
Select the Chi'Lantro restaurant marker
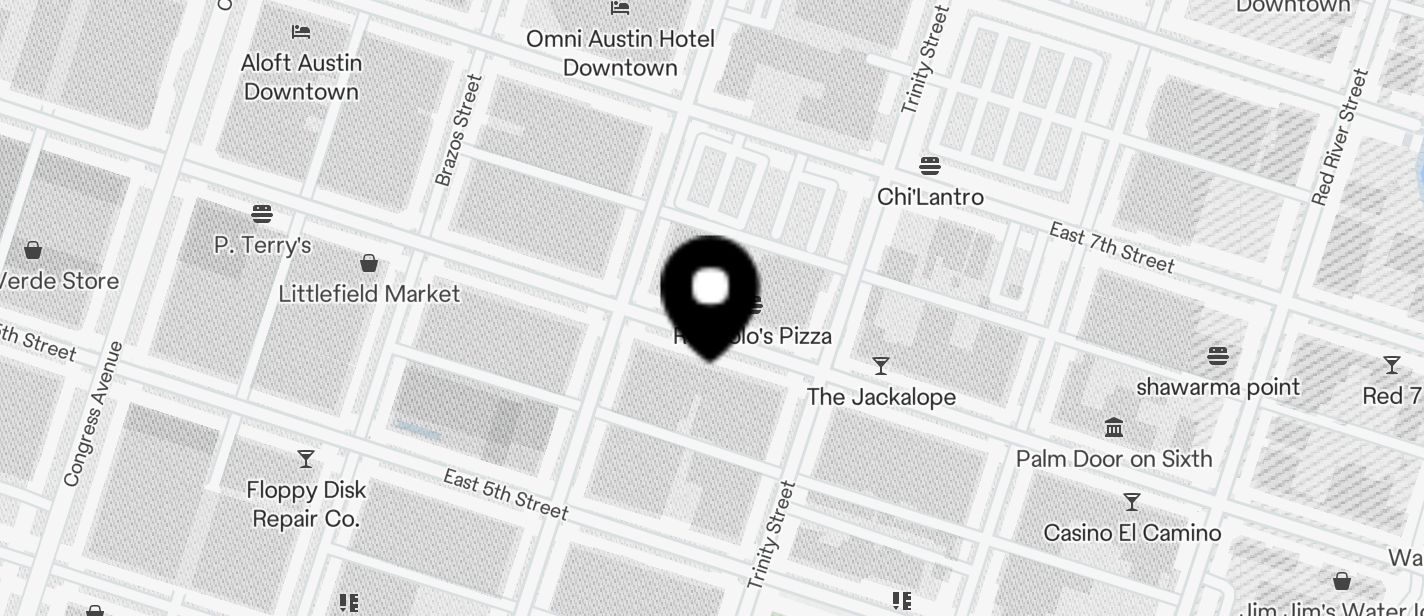[930, 166]
